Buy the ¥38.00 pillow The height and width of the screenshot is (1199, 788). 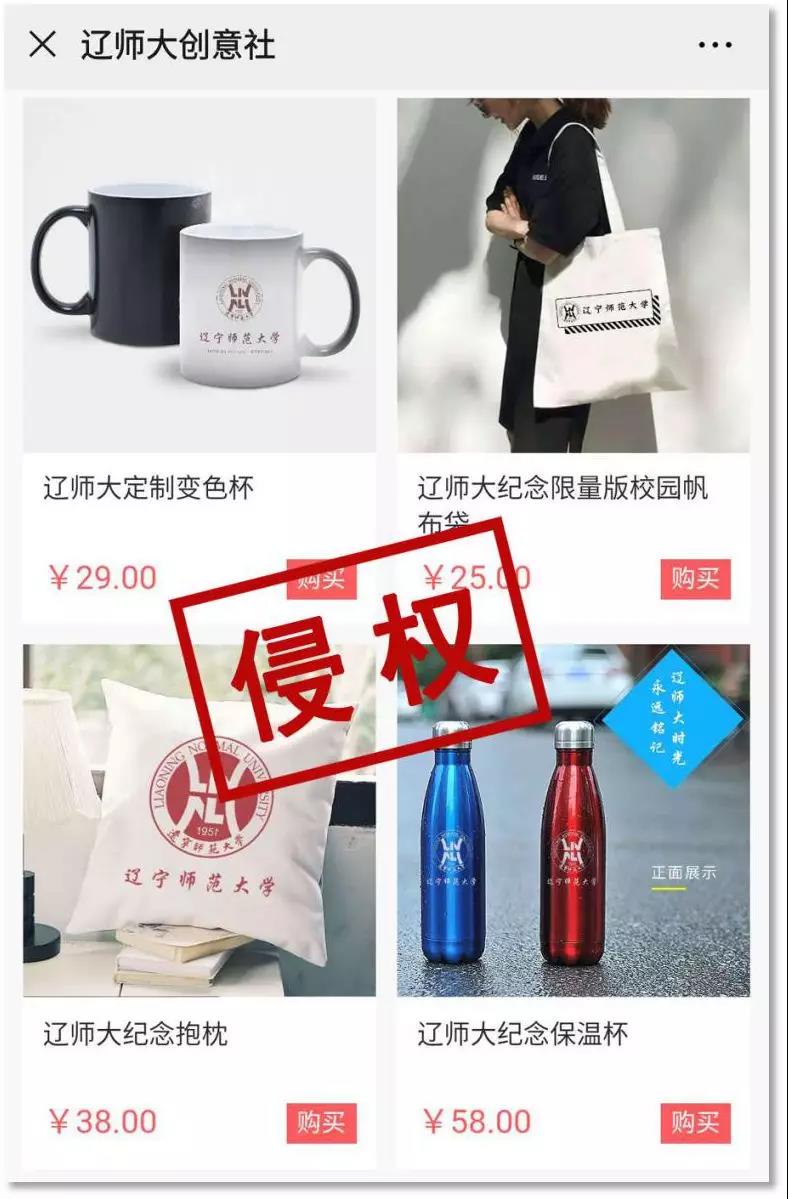[x=321, y=1122]
